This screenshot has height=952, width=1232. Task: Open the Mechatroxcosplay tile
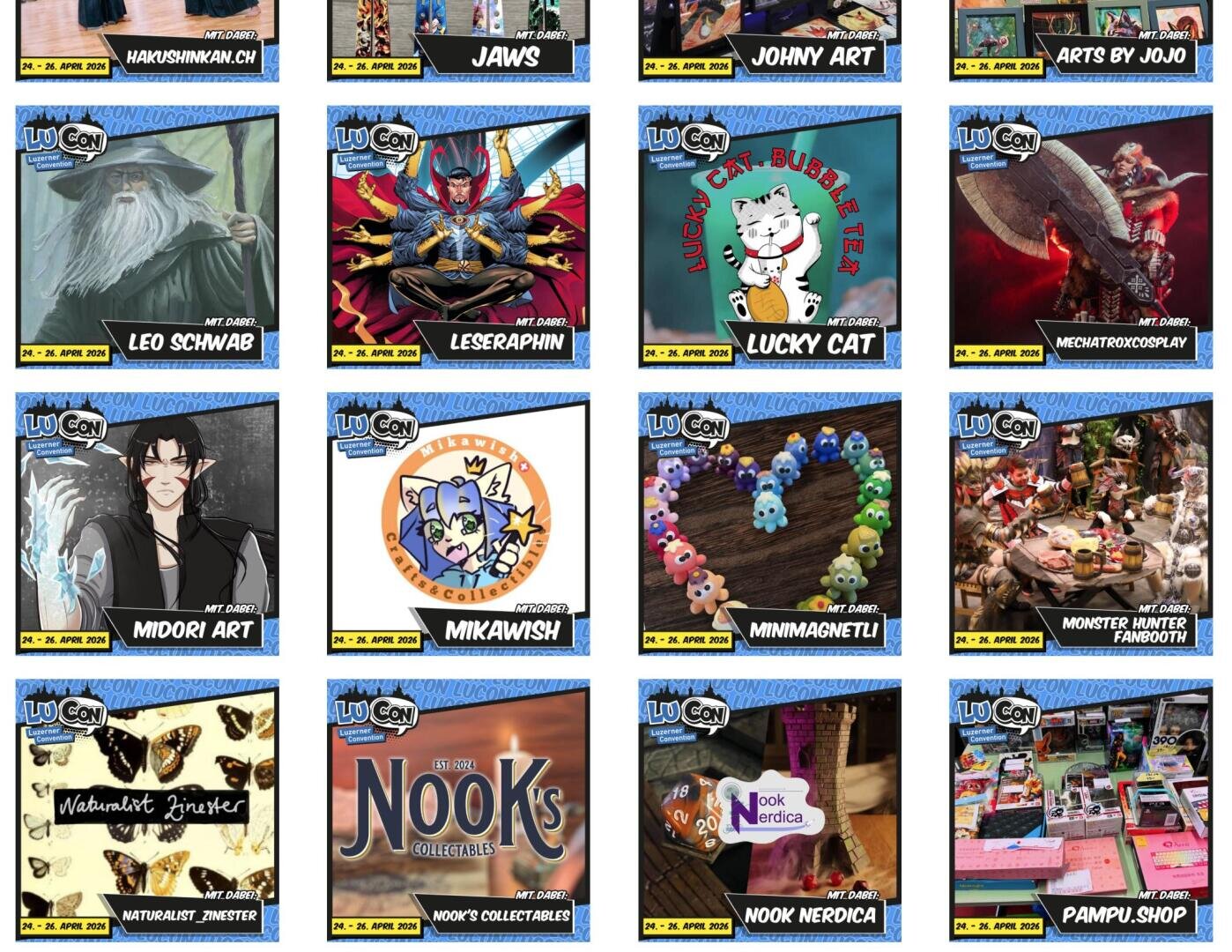point(1080,237)
